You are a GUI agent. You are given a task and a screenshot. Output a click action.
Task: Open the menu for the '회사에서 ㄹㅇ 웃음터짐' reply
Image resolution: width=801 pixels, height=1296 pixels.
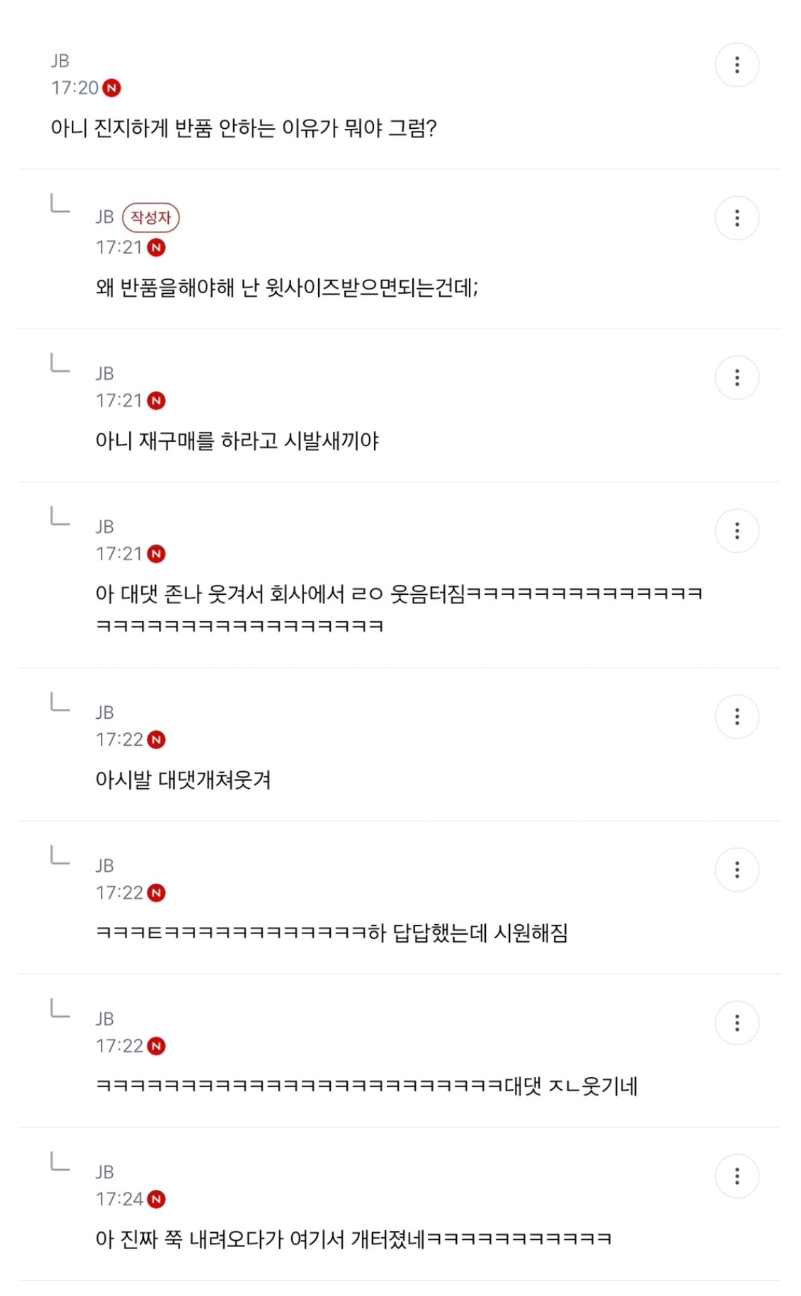coord(737,530)
